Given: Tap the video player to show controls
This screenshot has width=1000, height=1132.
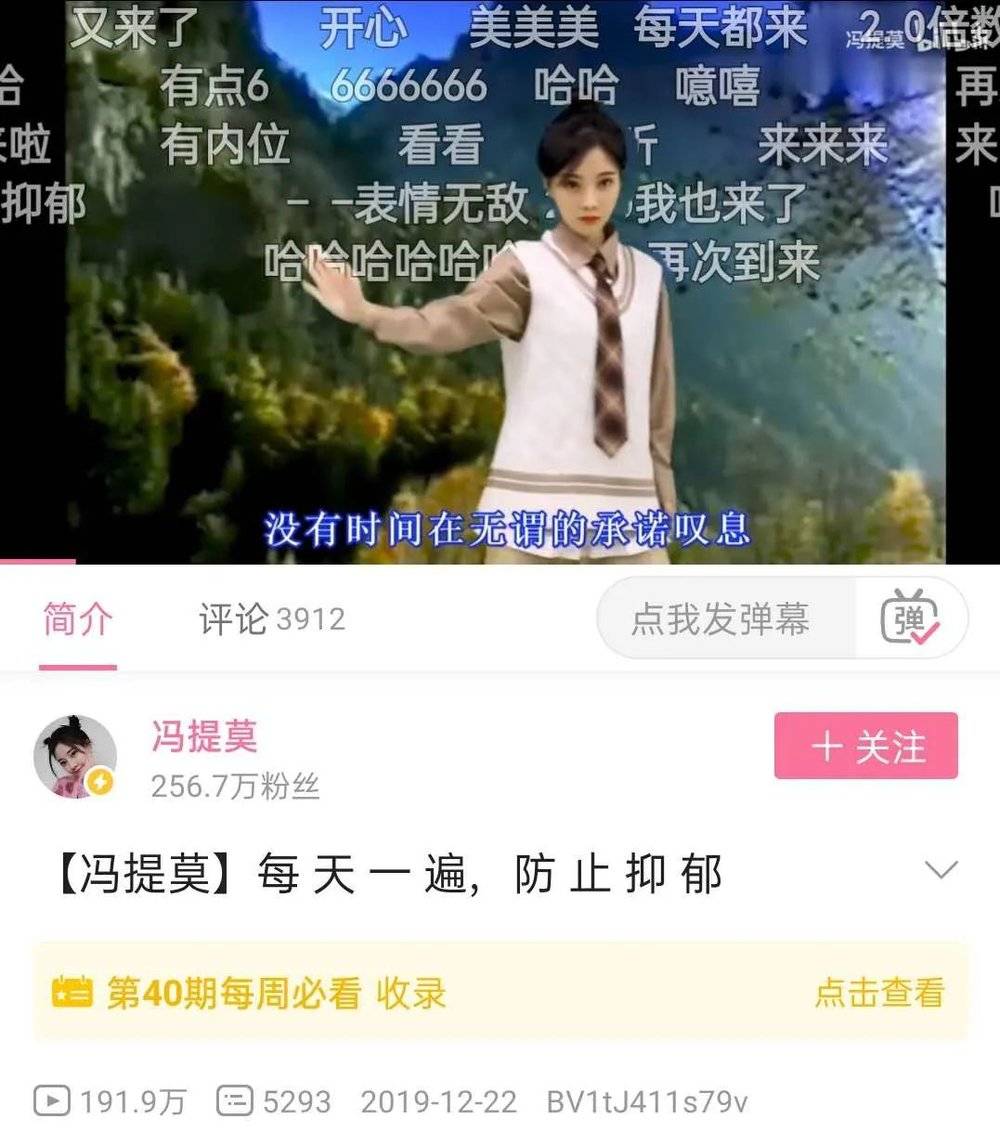Looking at the screenshot, I should (500, 300).
